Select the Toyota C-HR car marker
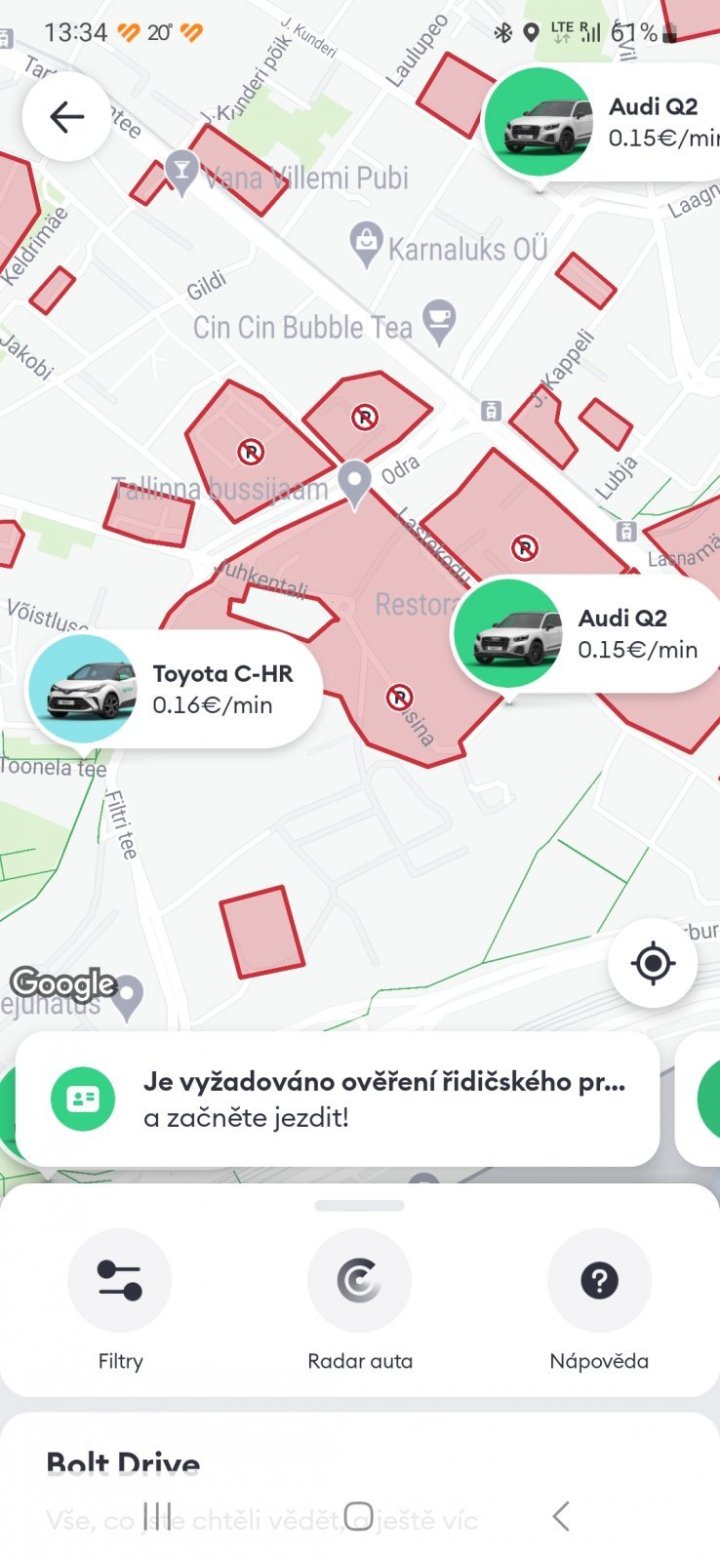Image resolution: width=720 pixels, height=1561 pixels. click(175, 689)
